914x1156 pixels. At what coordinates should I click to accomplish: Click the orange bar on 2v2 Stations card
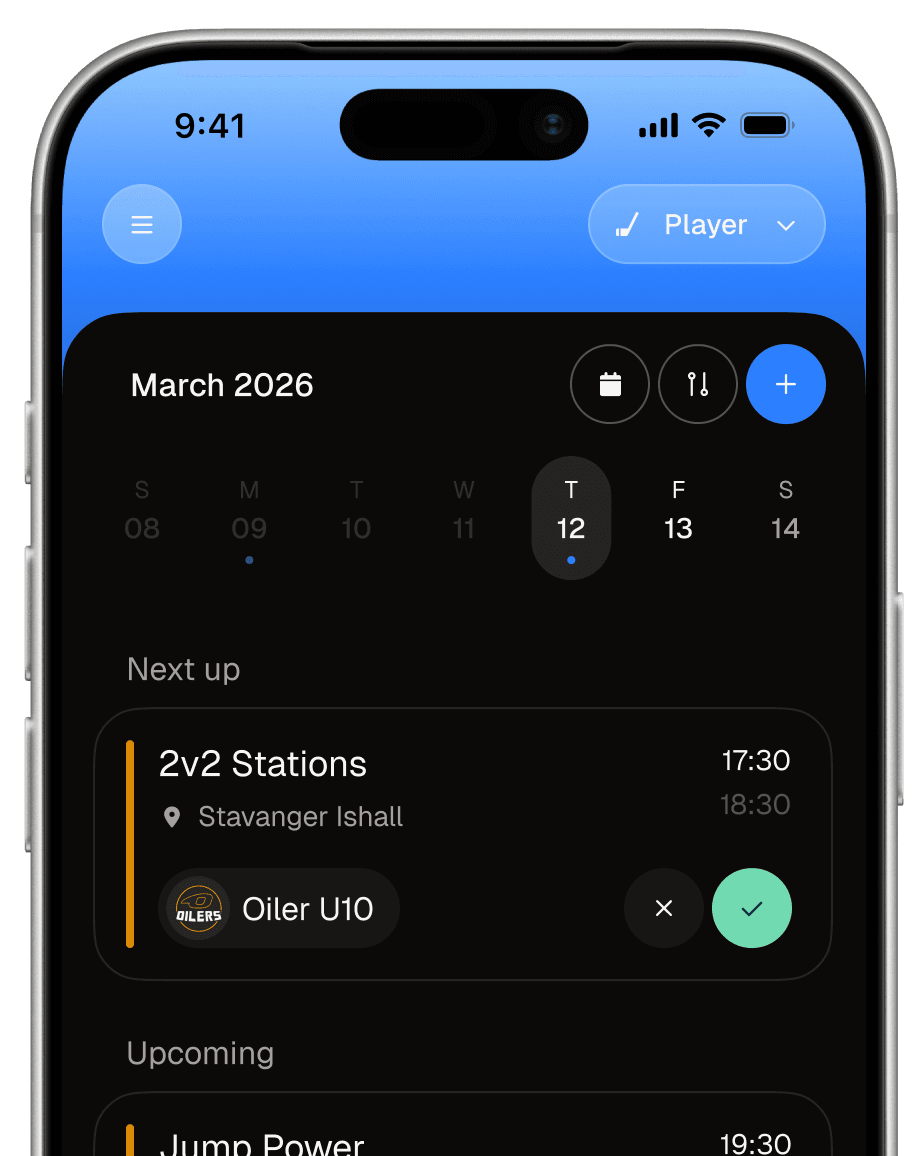(130, 842)
